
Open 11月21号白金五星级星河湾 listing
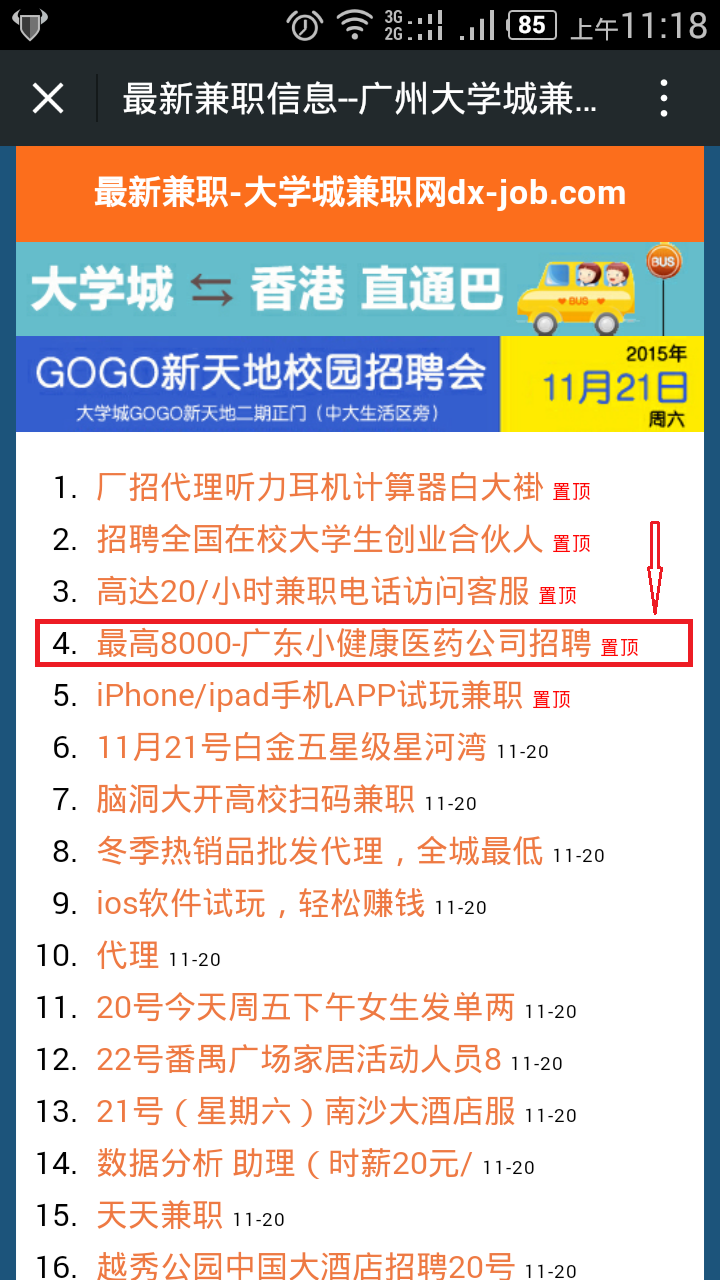tap(291, 748)
